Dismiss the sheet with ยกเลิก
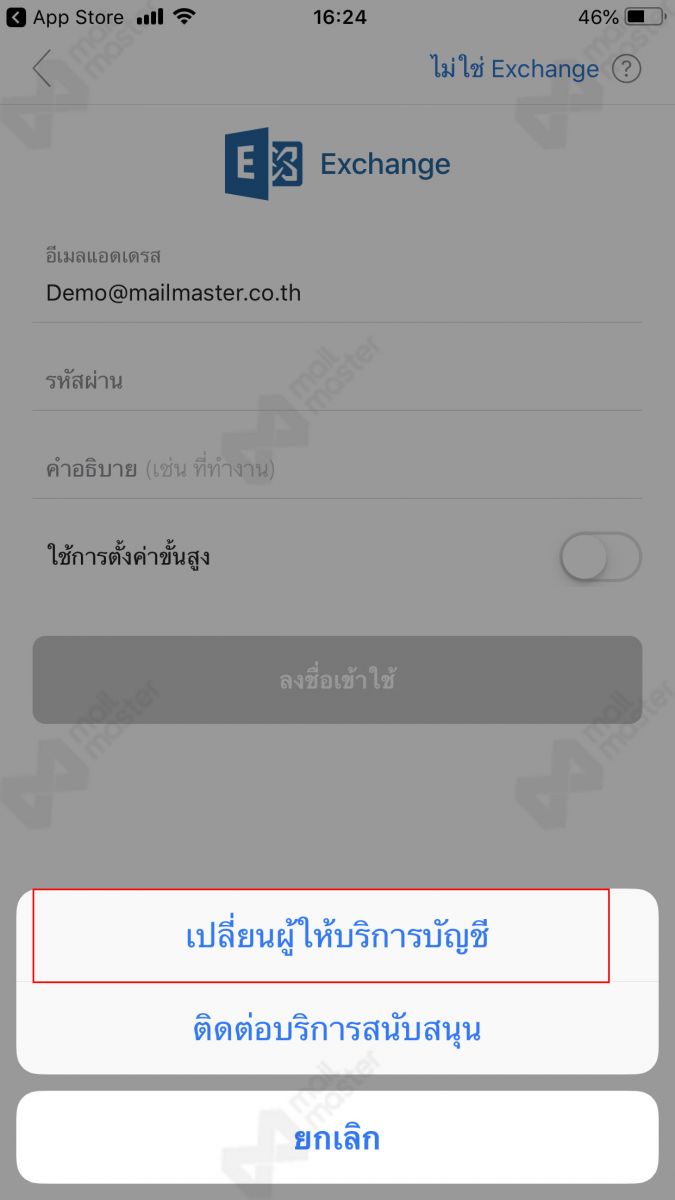Image resolution: width=675 pixels, height=1200 pixels. [337, 1137]
